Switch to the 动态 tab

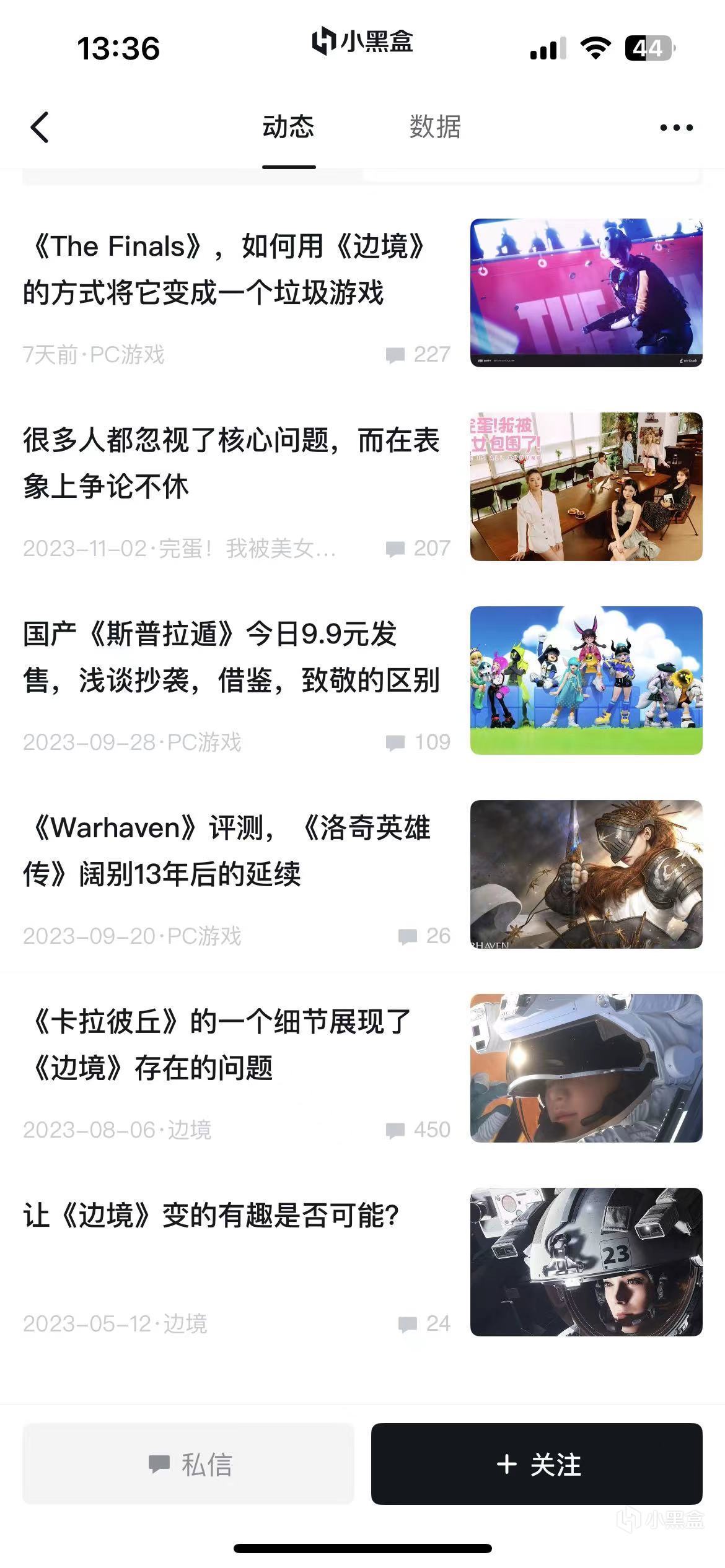tap(288, 128)
